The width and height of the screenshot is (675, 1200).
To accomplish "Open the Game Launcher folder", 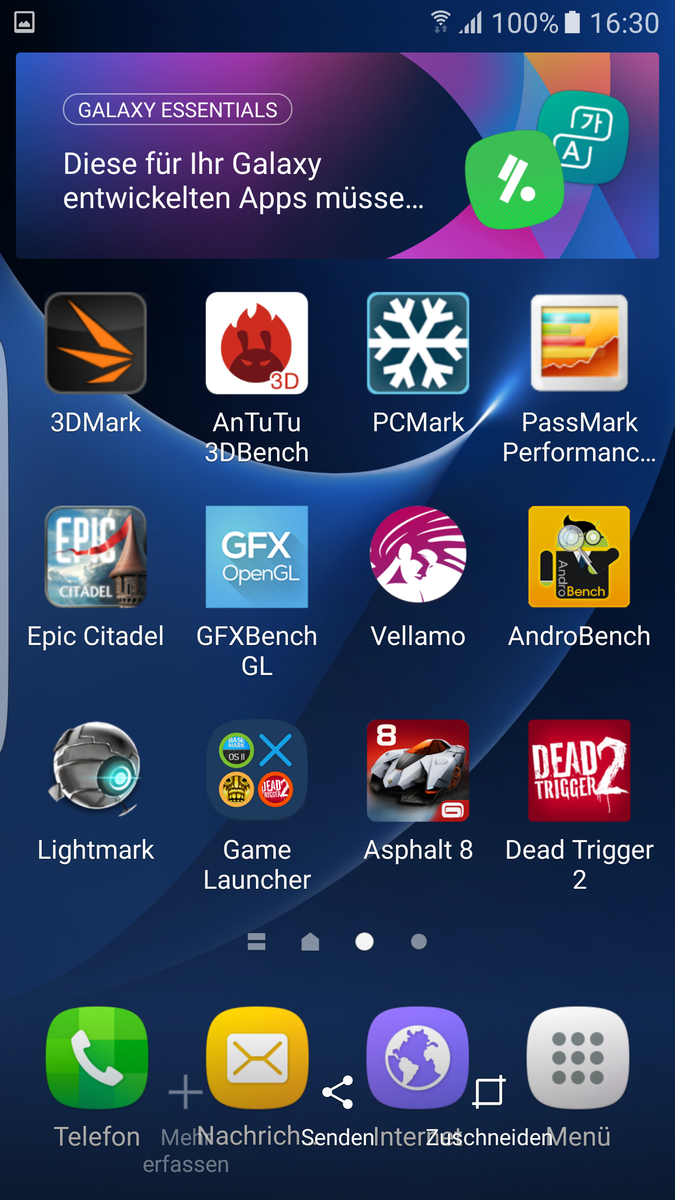I will 257,771.
